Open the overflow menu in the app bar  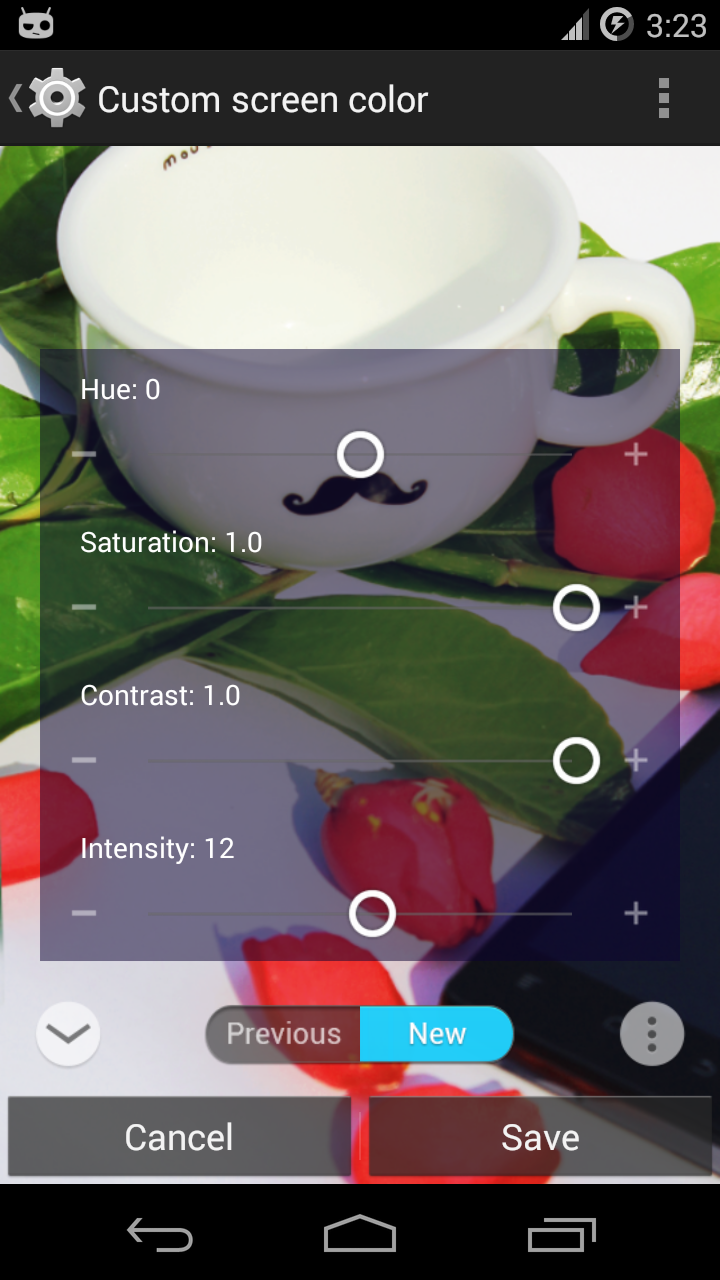coord(663,99)
